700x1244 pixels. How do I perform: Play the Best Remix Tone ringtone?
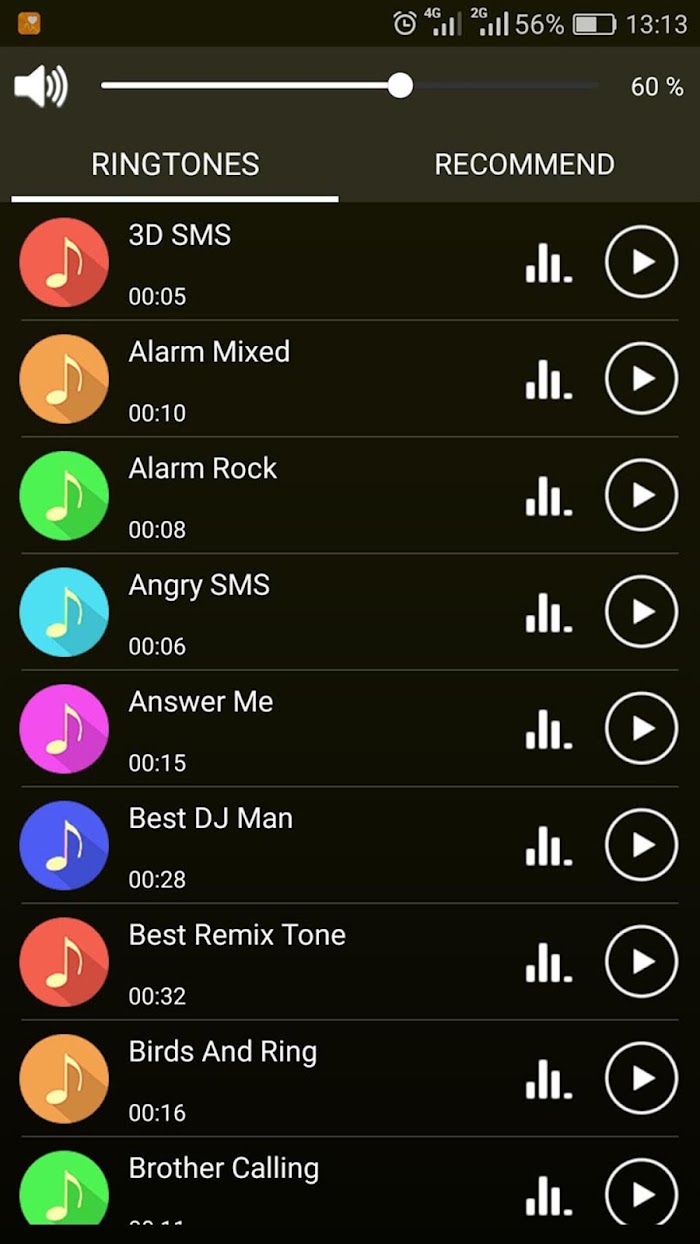click(x=642, y=961)
